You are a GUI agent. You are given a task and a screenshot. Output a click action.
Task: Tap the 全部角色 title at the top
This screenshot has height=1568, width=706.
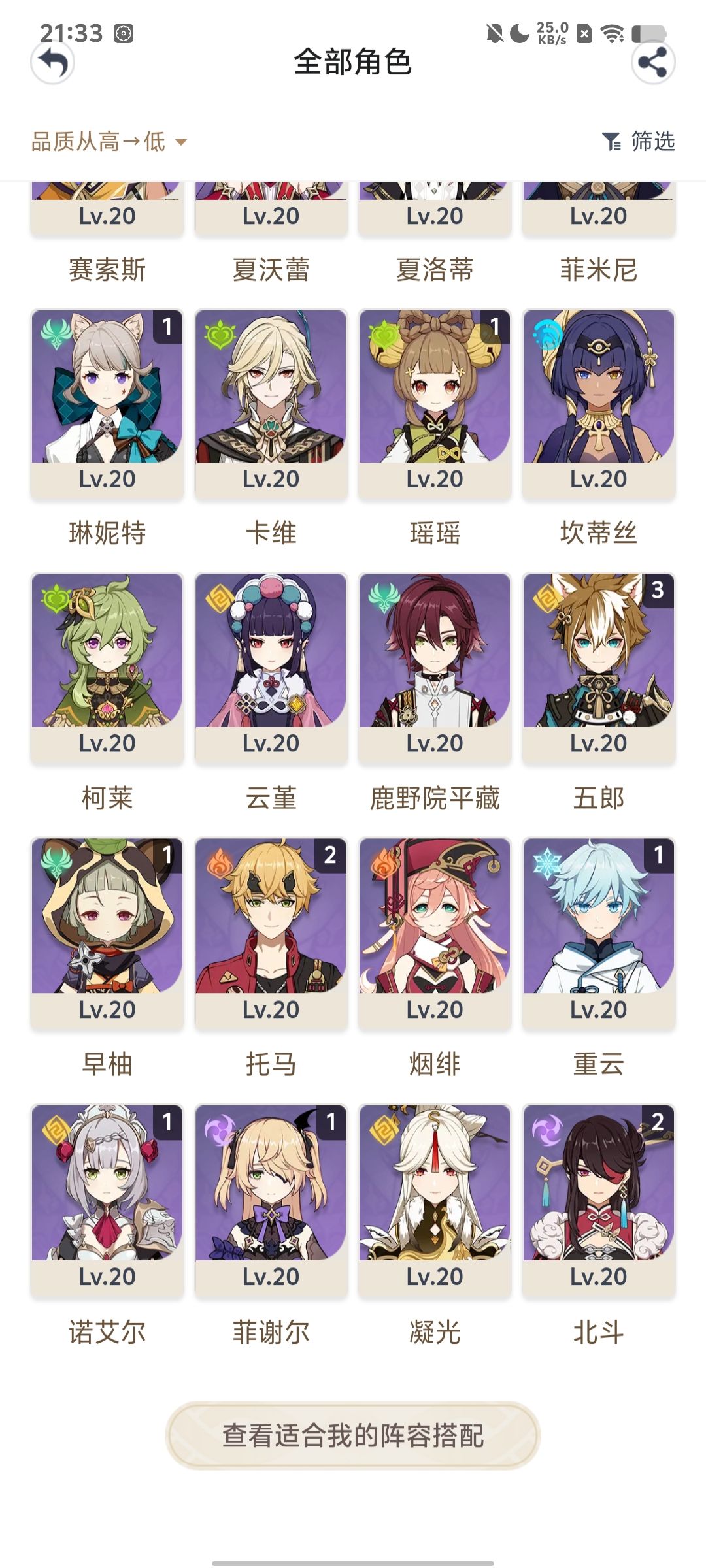pos(353,63)
